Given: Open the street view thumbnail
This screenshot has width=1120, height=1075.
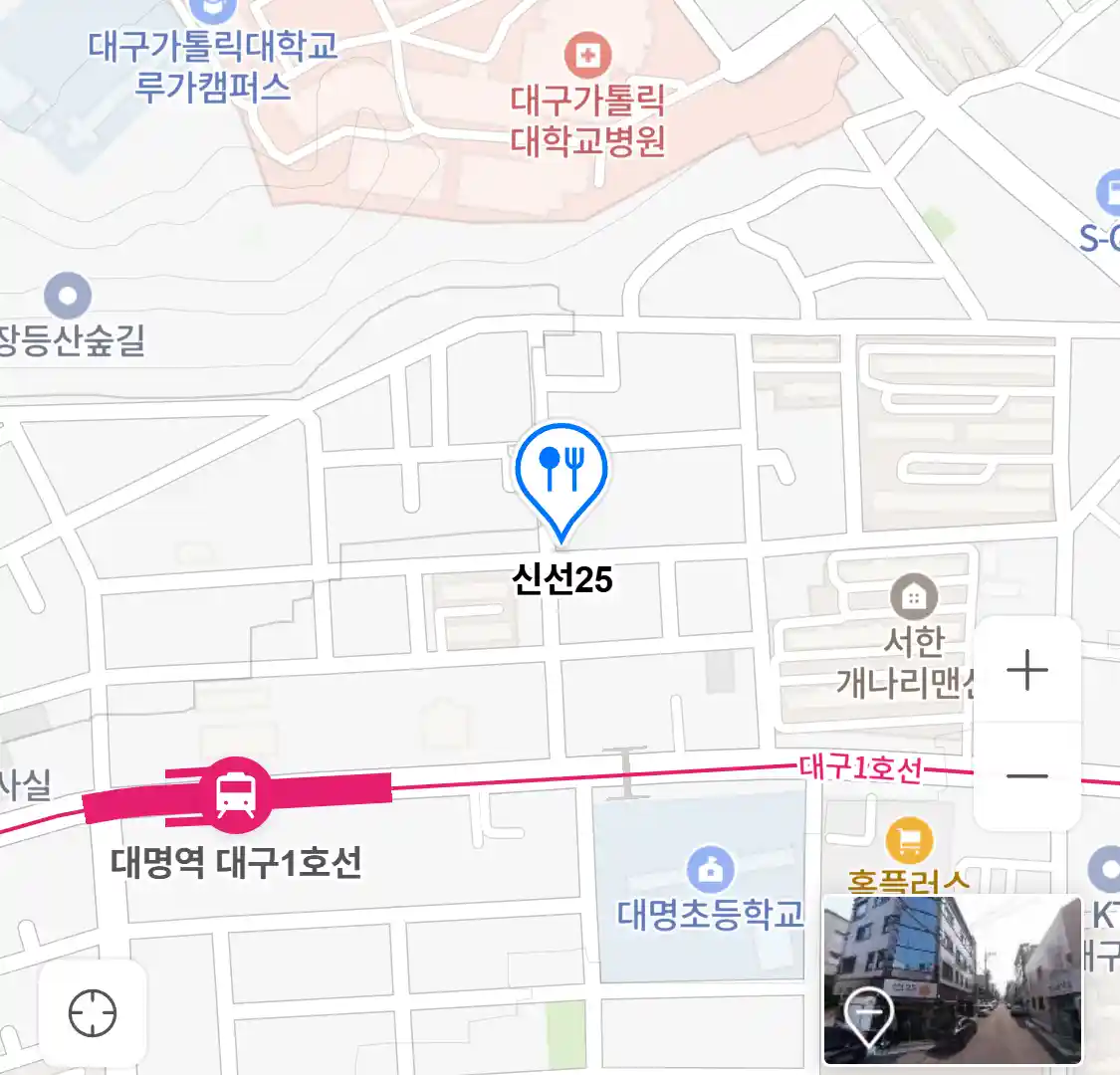Looking at the screenshot, I should [952, 979].
